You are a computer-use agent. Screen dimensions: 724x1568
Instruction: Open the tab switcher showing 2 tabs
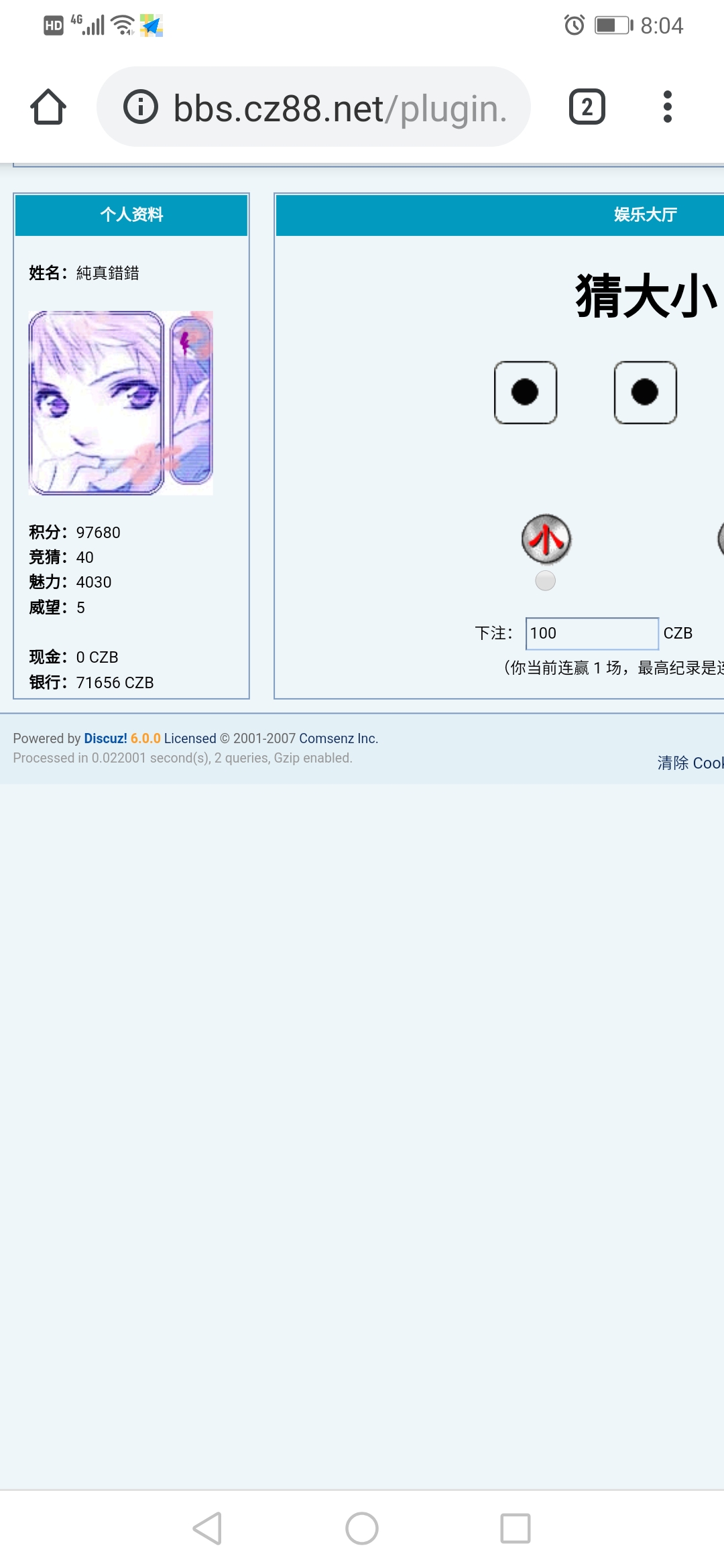587,107
